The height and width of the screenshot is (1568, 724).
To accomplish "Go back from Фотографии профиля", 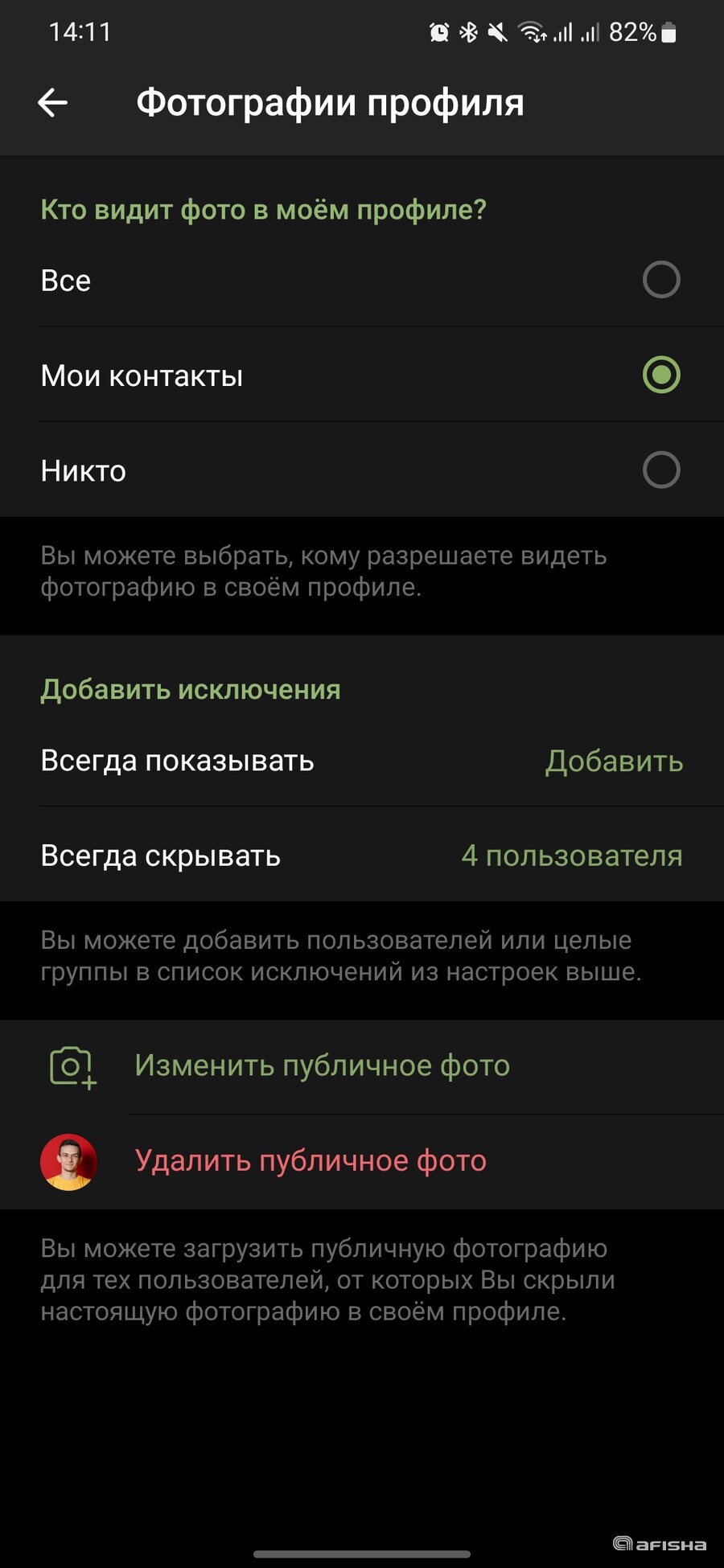I will coord(53,103).
